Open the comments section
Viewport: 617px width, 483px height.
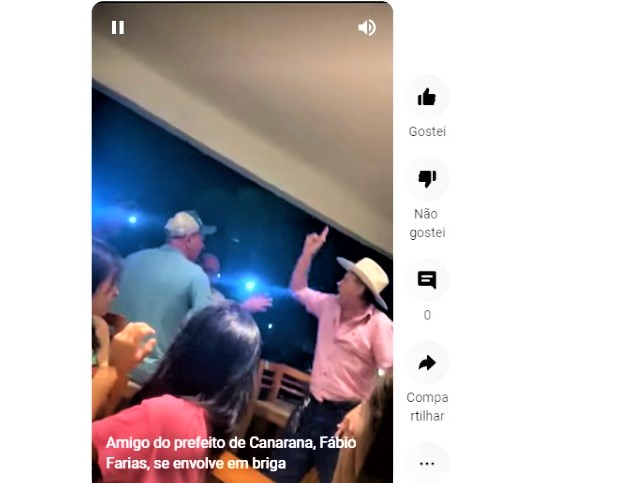point(427,281)
